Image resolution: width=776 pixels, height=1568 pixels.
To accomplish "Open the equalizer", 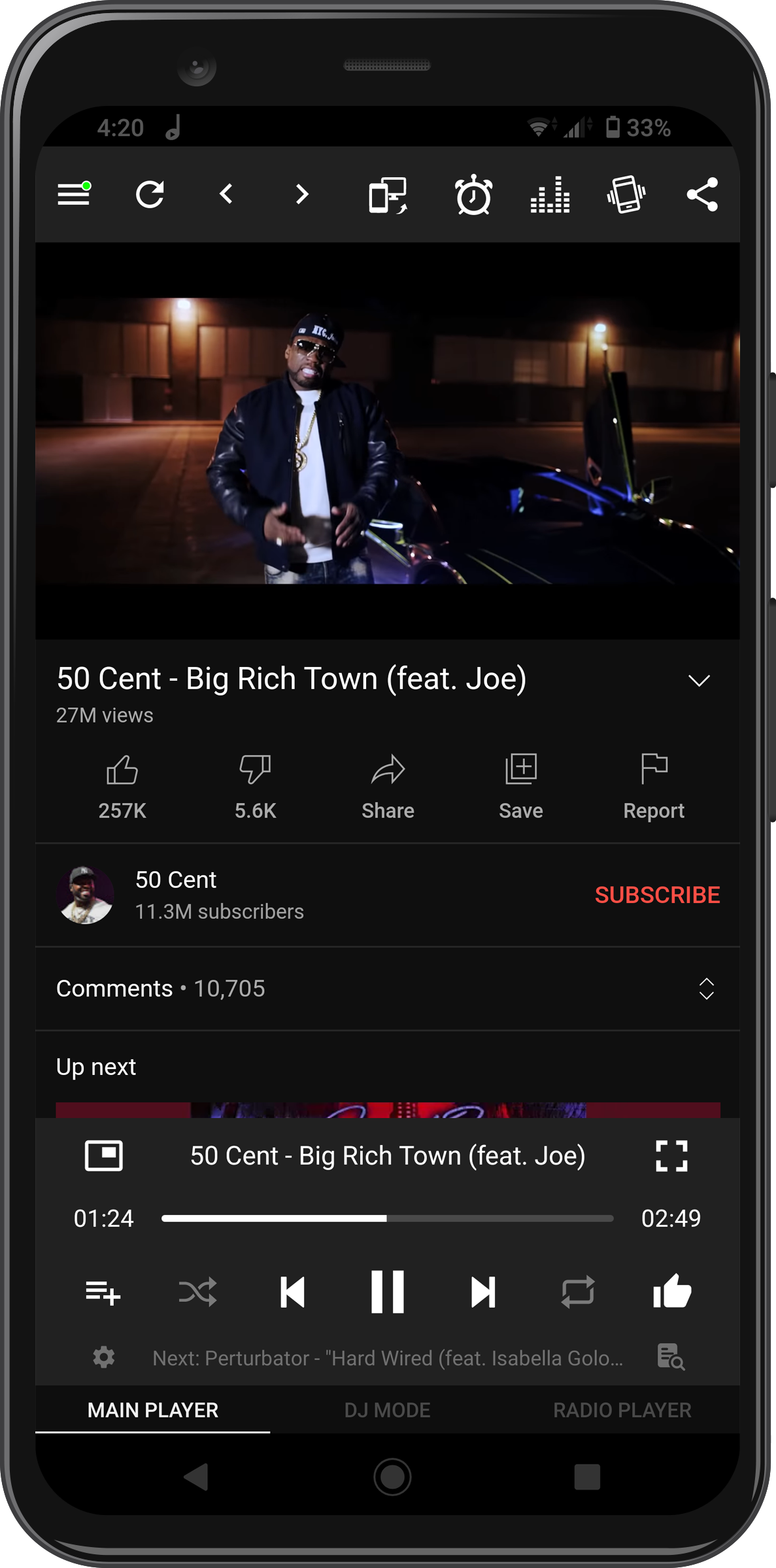I will click(x=550, y=194).
